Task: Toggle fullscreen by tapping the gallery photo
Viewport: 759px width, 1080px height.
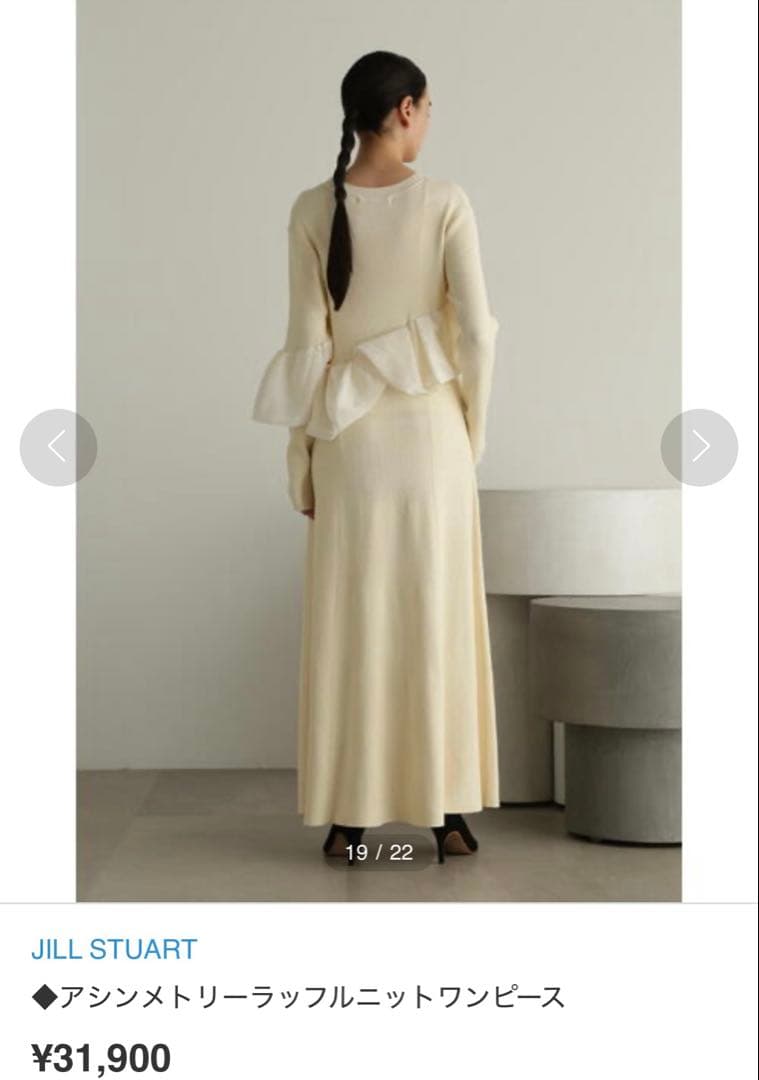Action: tap(380, 450)
